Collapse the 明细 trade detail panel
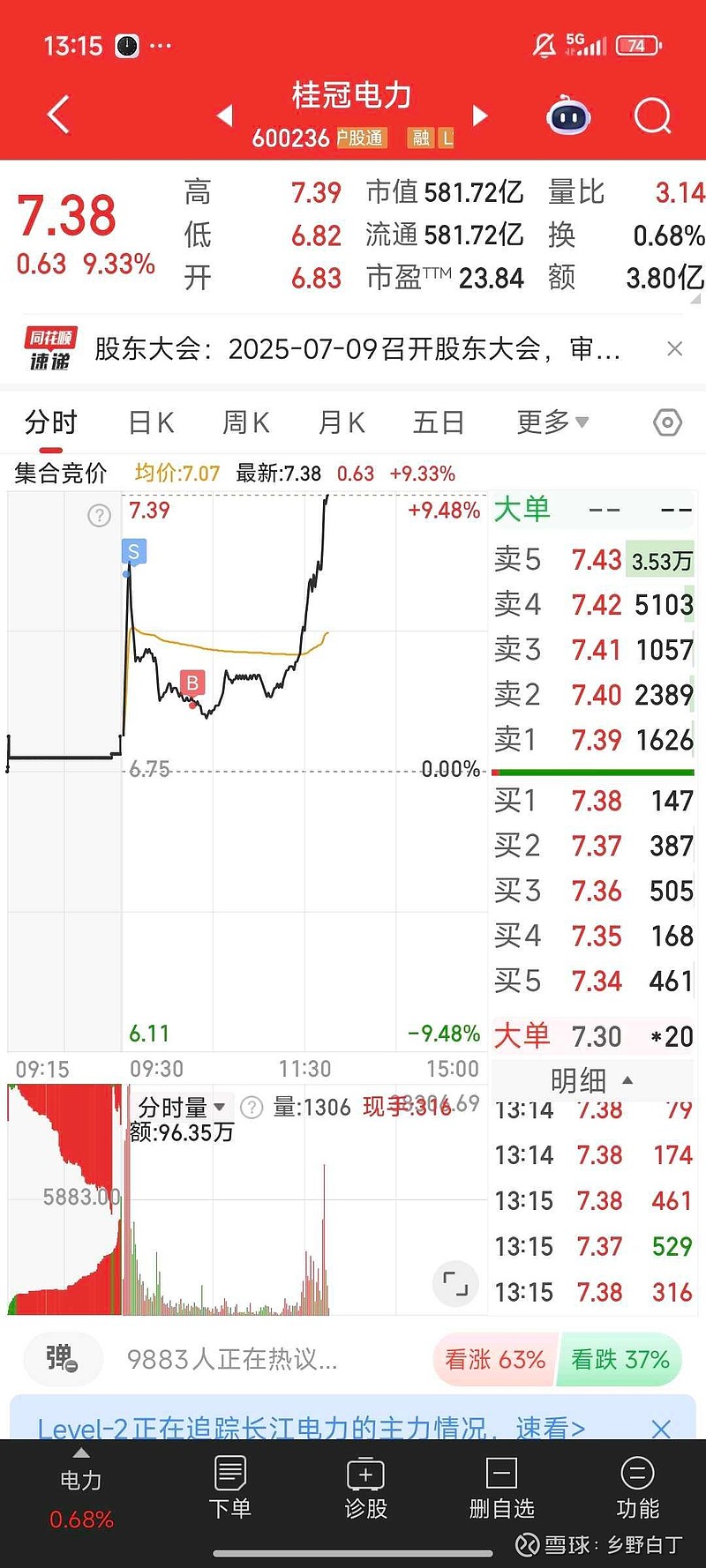 point(592,1079)
